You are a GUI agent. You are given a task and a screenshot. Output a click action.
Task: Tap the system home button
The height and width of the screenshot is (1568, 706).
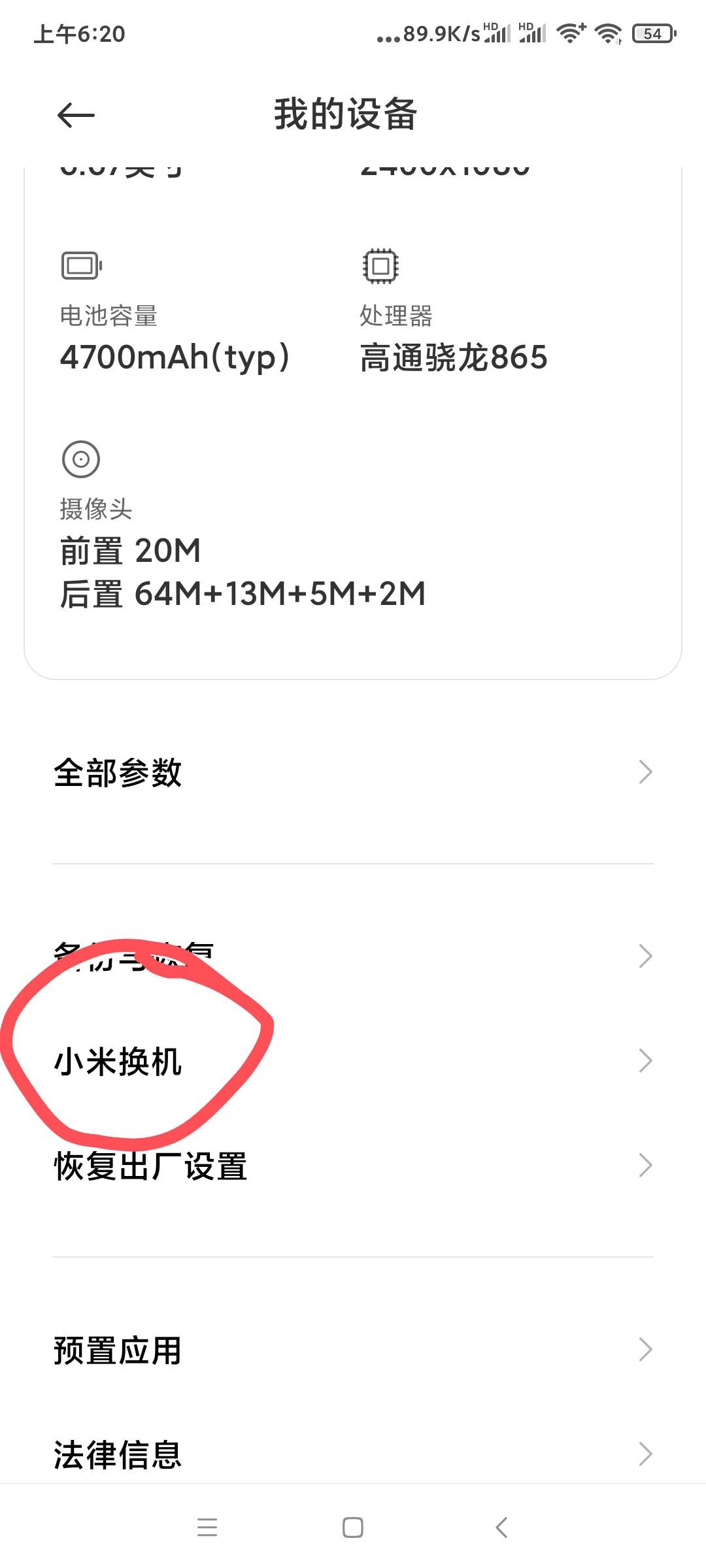(x=353, y=1527)
